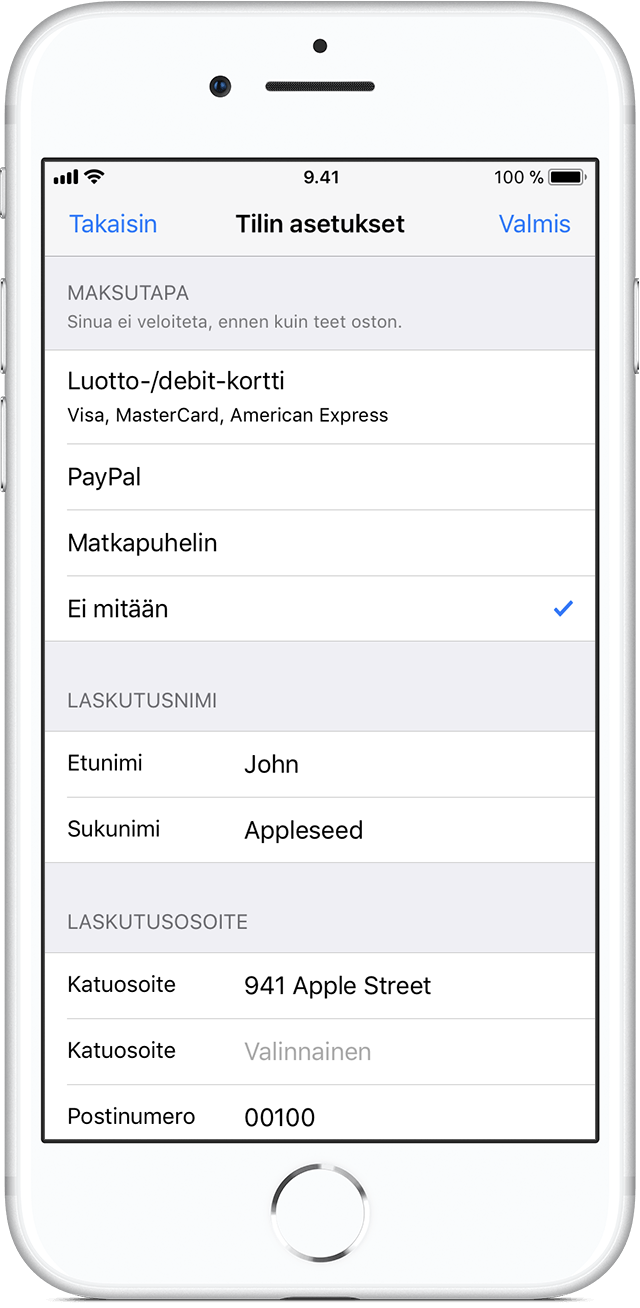The image size is (640, 1308).
Task: Select the Ei mitään option
Action: click(320, 609)
